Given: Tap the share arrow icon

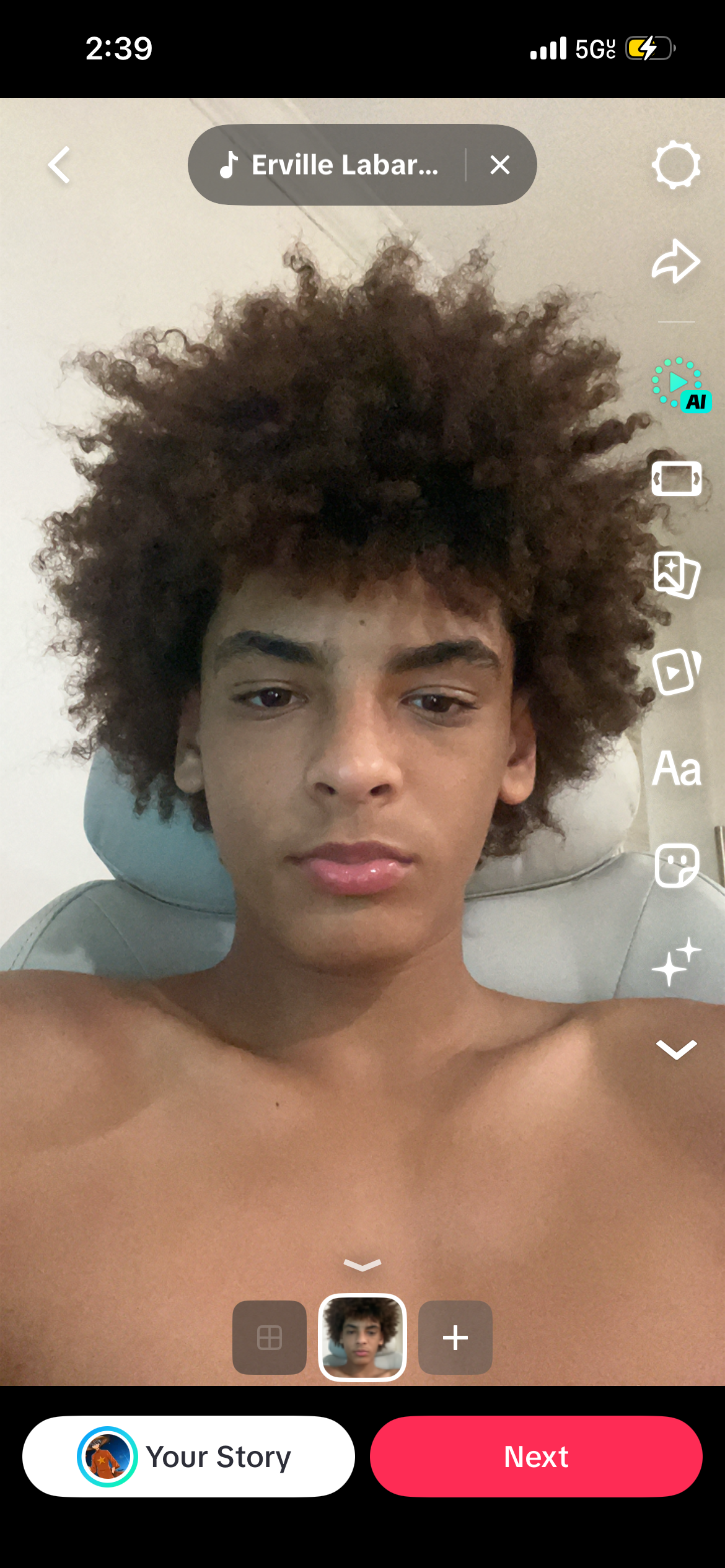Looking at the screenshot, I should [x=676, y=261].
